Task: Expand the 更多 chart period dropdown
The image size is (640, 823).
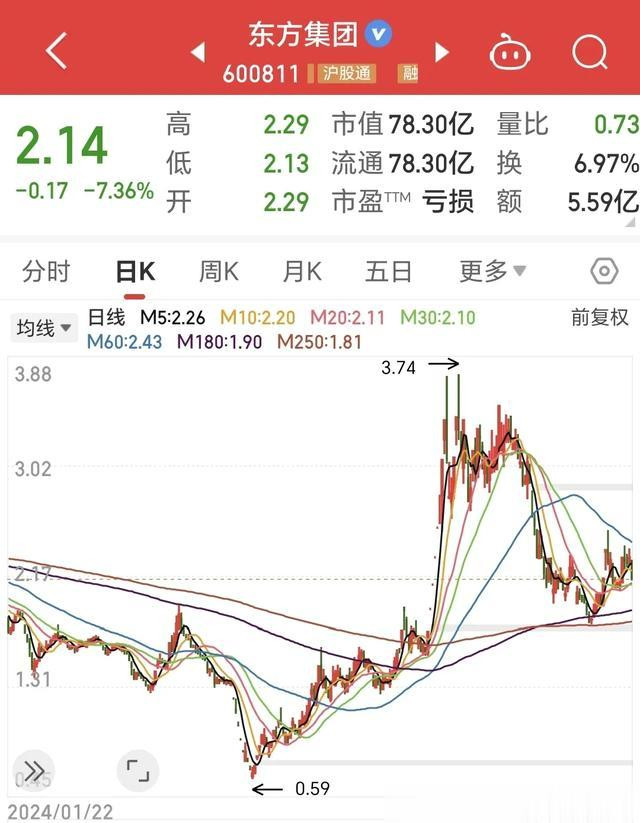Action: click(x=492, y=271)
